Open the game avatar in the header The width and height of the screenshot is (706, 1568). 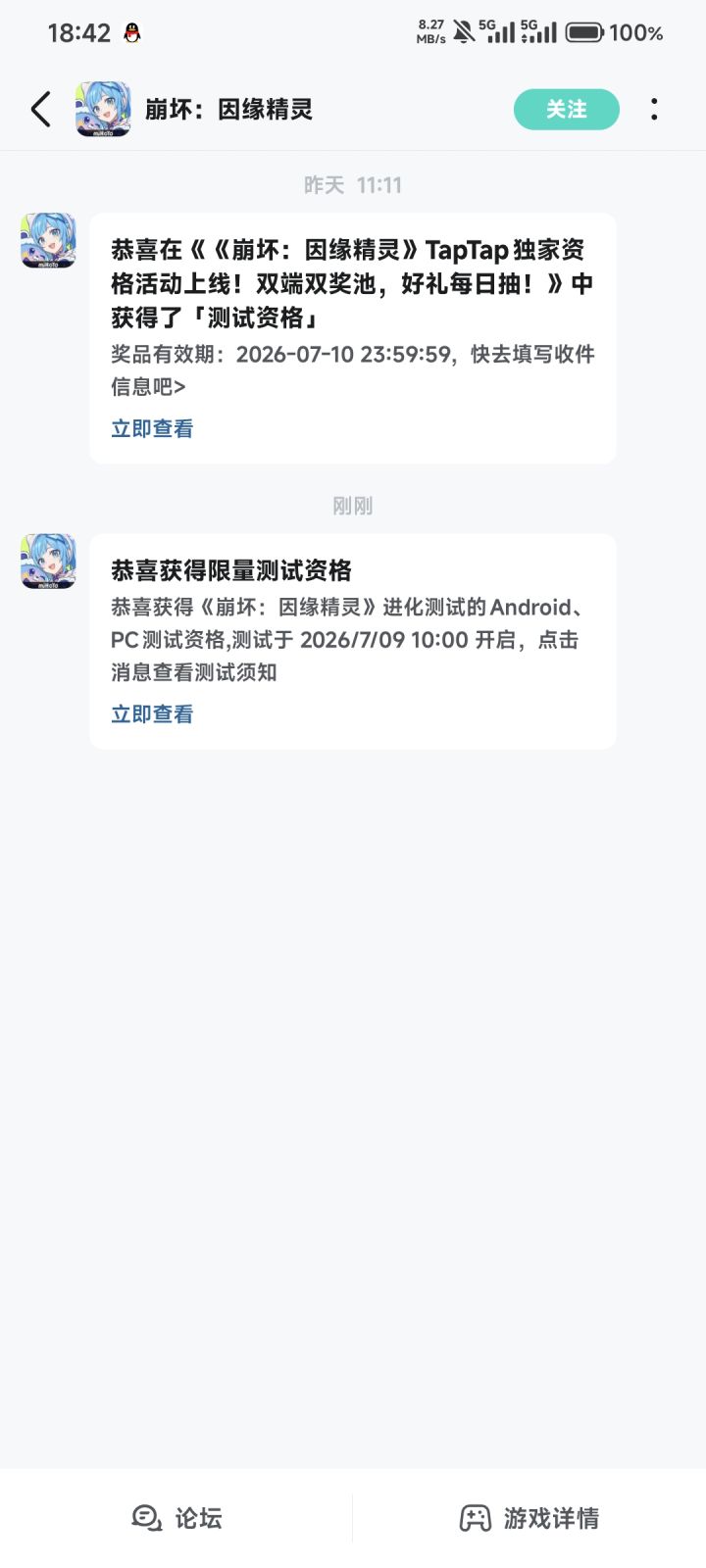click(x=103, y=109)
